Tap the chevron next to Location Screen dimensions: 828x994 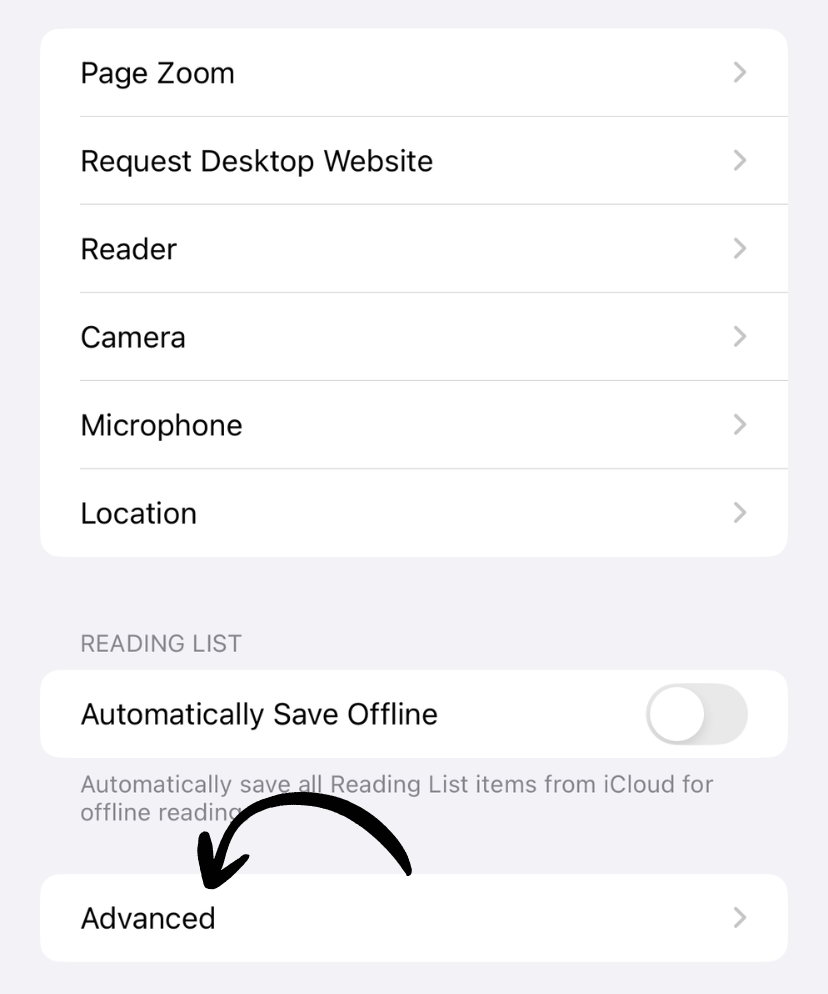pos(739,513)
